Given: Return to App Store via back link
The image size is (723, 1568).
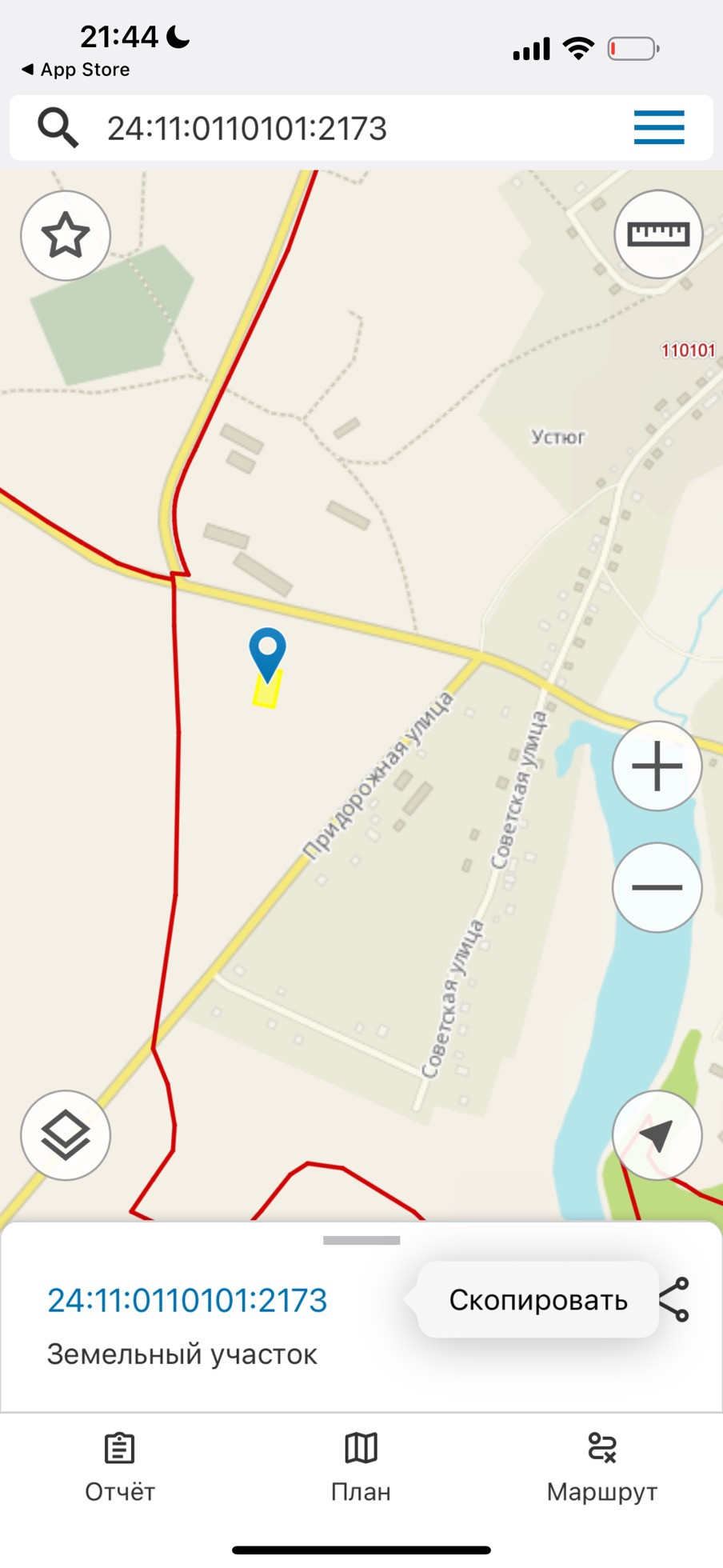Looking at the screenshot, I should (76, 70).
